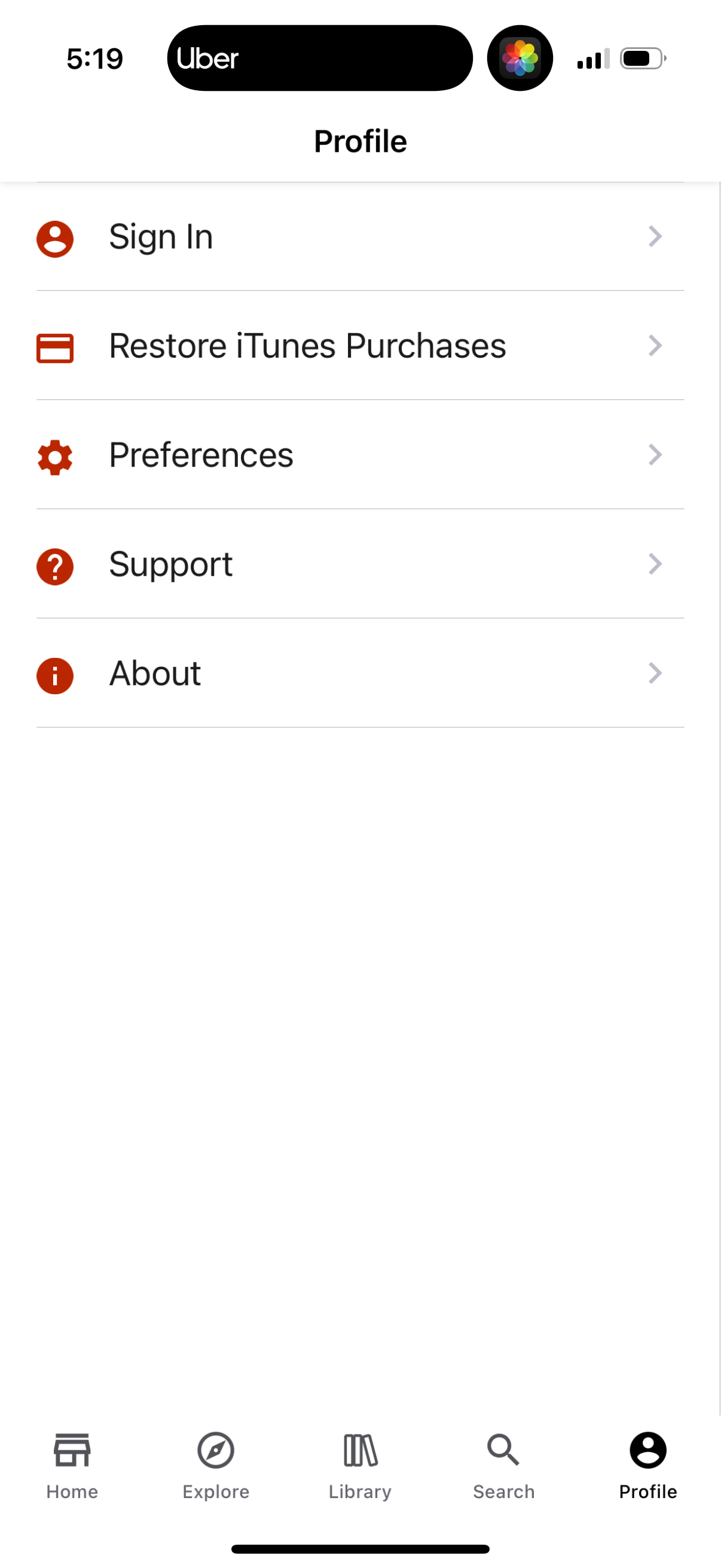Expand the Sign In row chevron
Image resolution: width=721 pixels, height=1568 pixels.
tap(654, 237)
